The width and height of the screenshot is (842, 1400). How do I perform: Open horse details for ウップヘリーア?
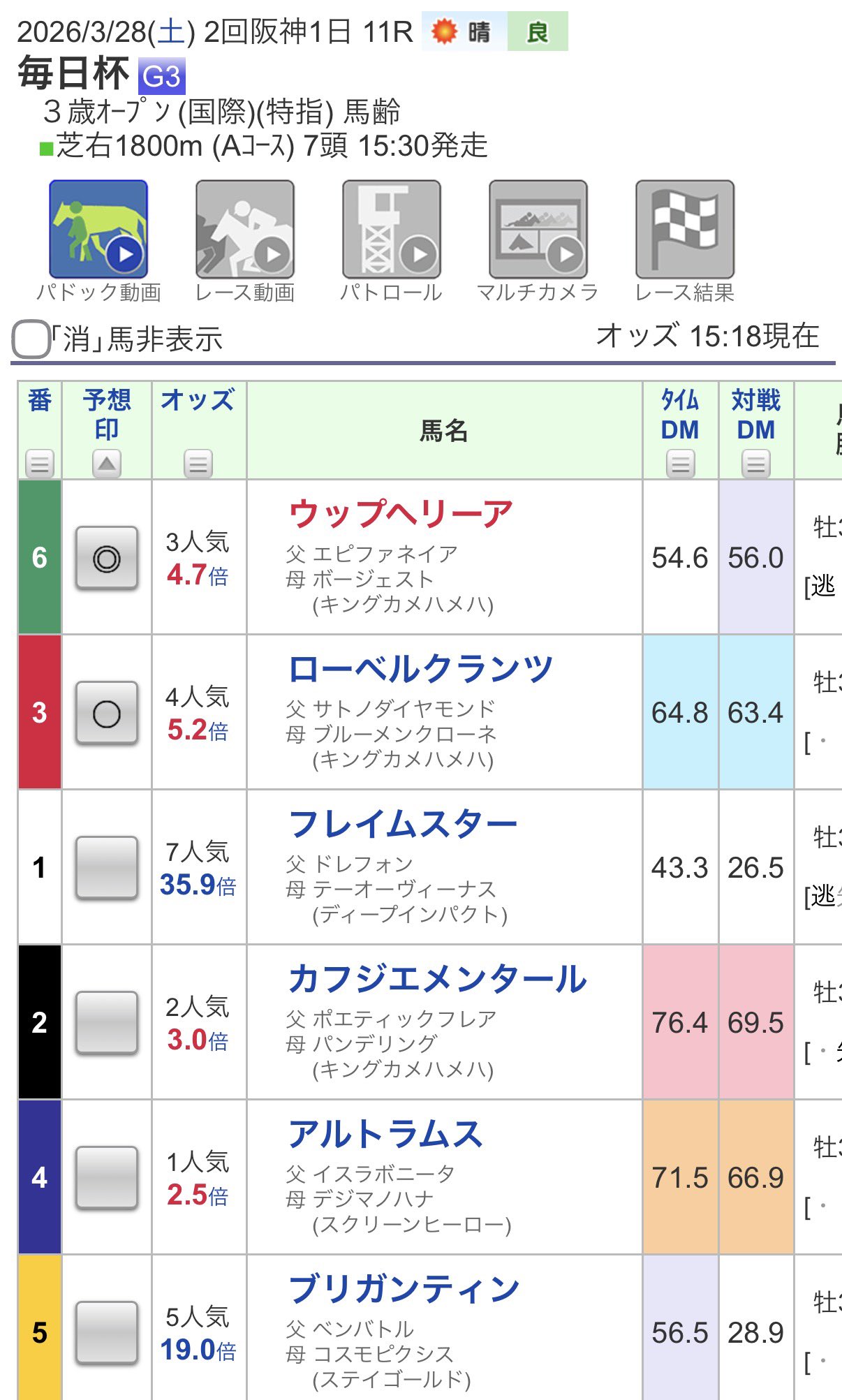coord(401,514)
